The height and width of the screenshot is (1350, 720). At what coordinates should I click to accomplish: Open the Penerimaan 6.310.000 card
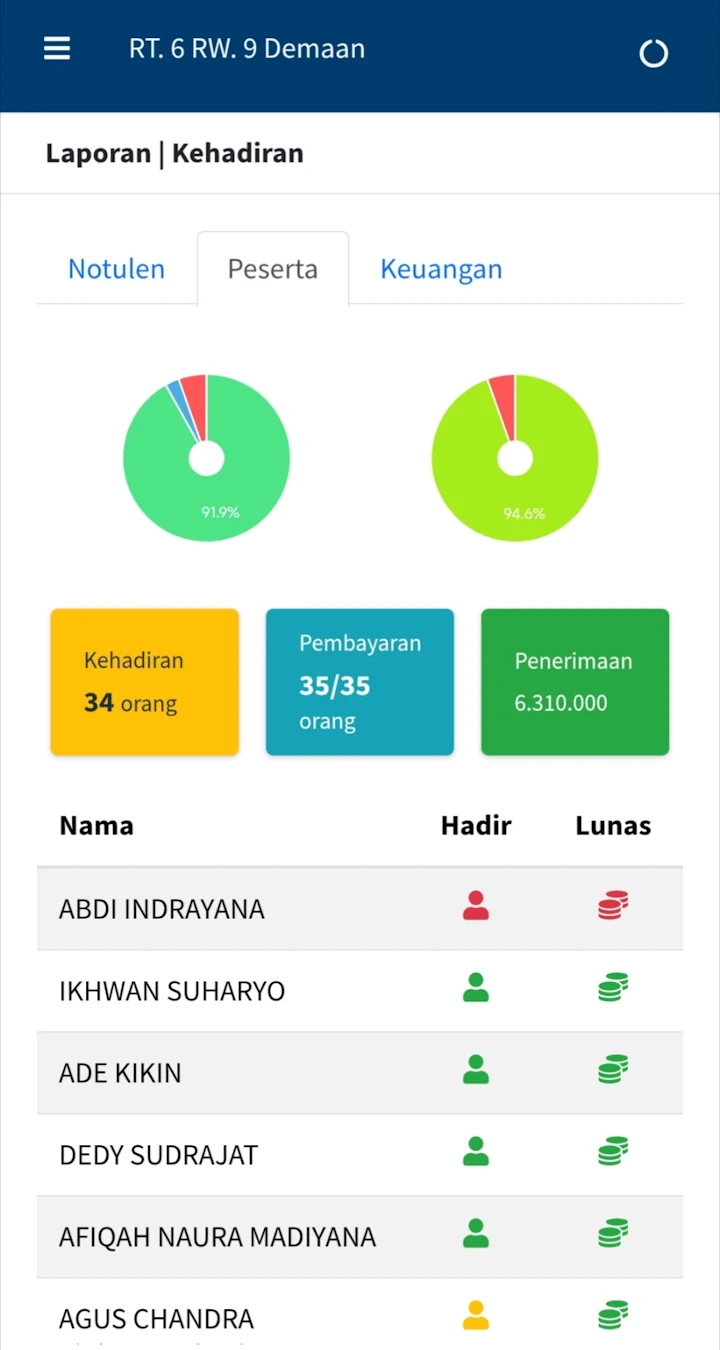(575, 682)
